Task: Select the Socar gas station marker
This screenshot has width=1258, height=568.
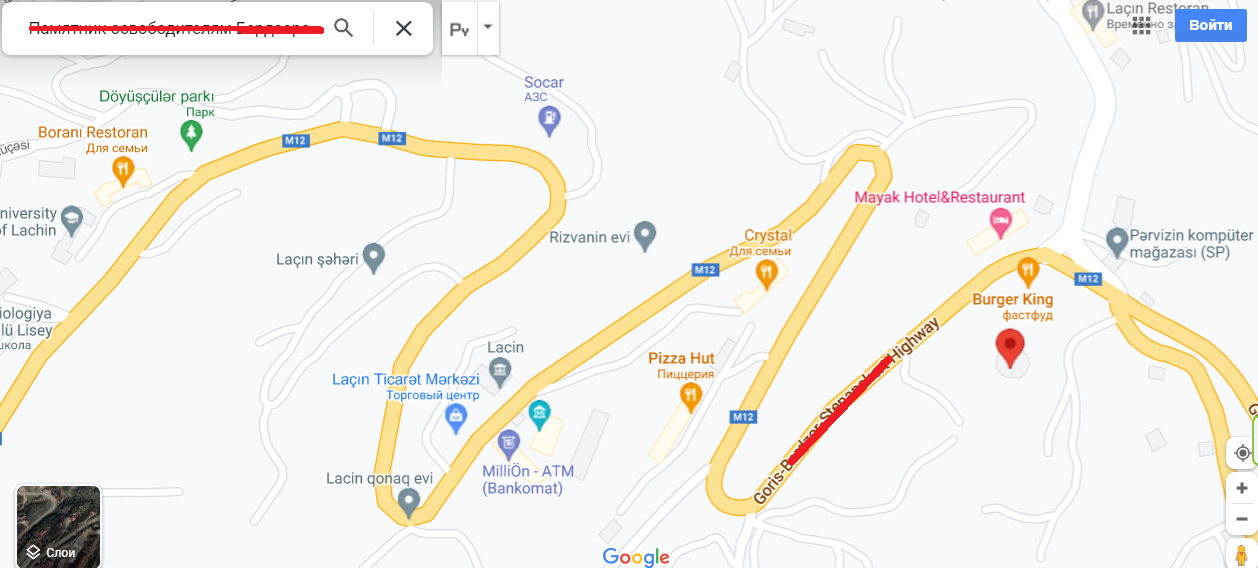Action: pos(549,121)
